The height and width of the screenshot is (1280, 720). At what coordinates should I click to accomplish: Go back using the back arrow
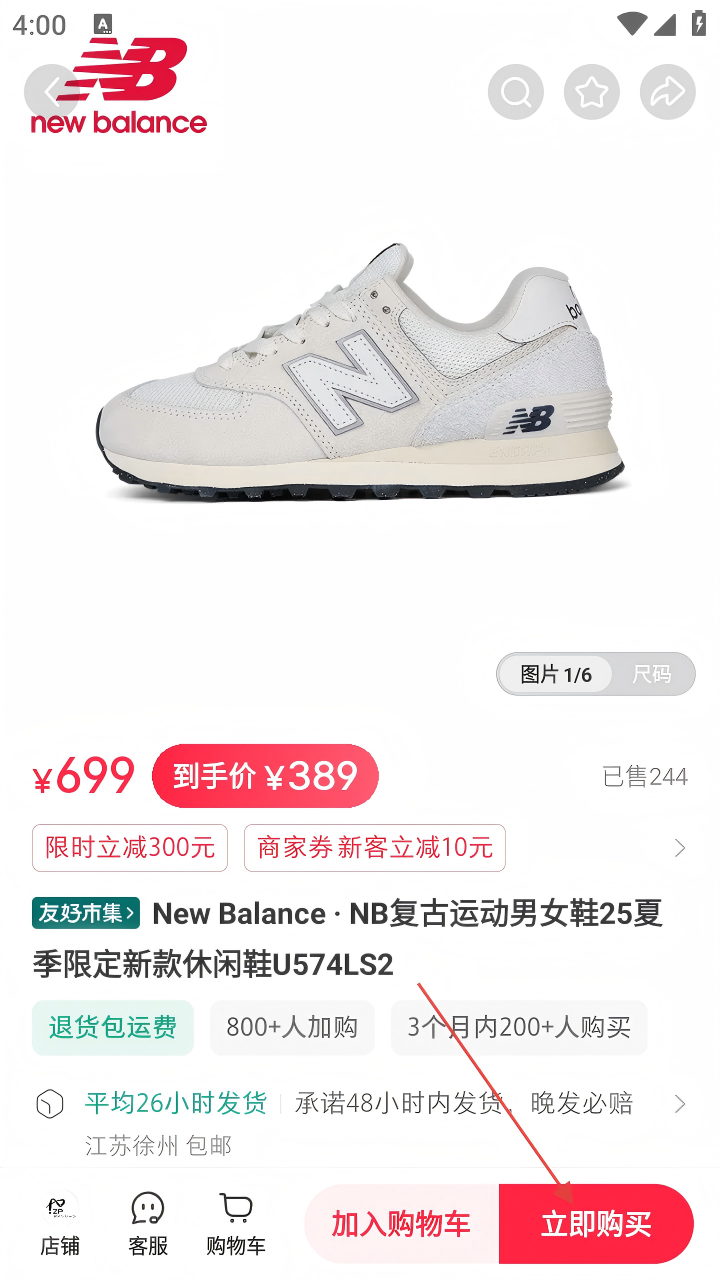tap(51, 92)
